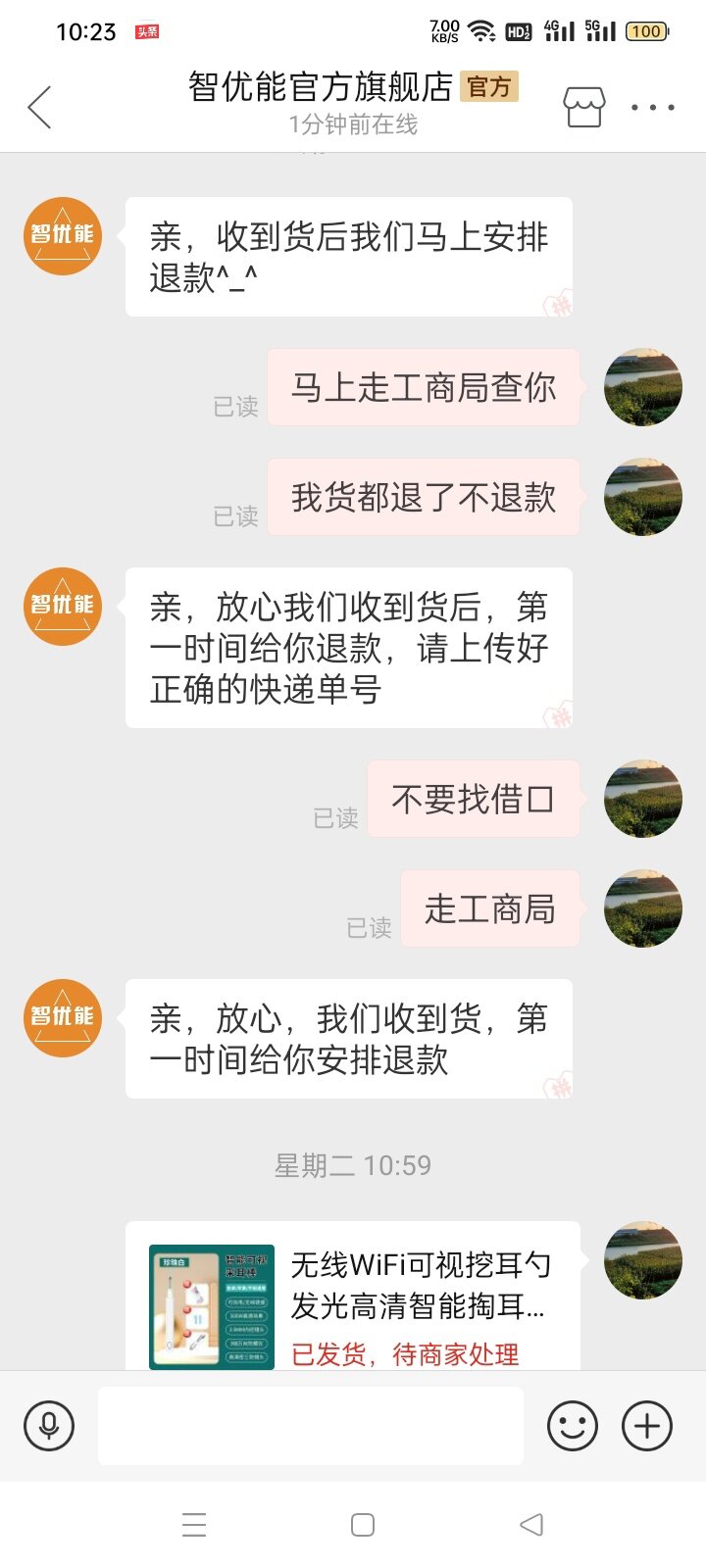Open the three-dot overflow menu
Image resolution: width=706 pixels, height=1568 pixels.
tap(653, 108)
